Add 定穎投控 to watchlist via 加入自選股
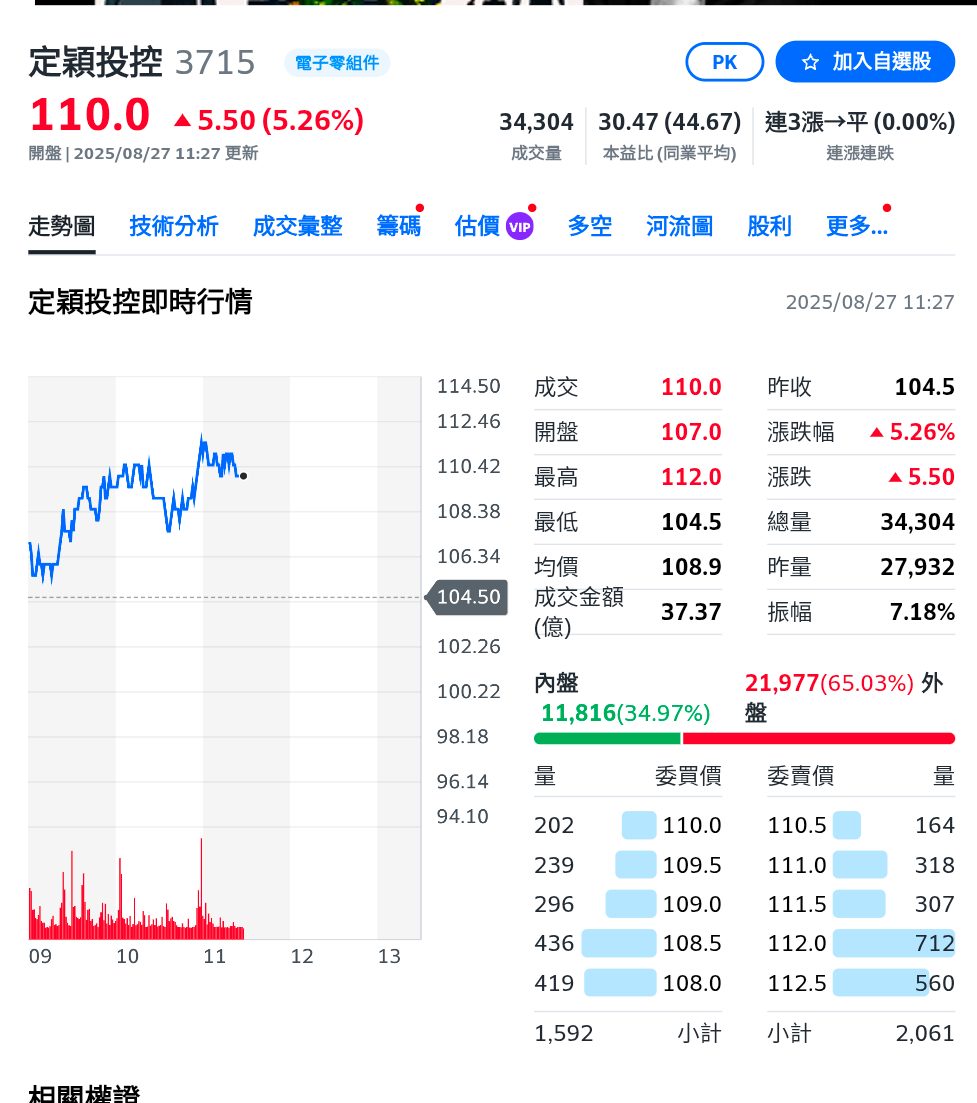This screenshot has width=977, height=1103. 865,62
